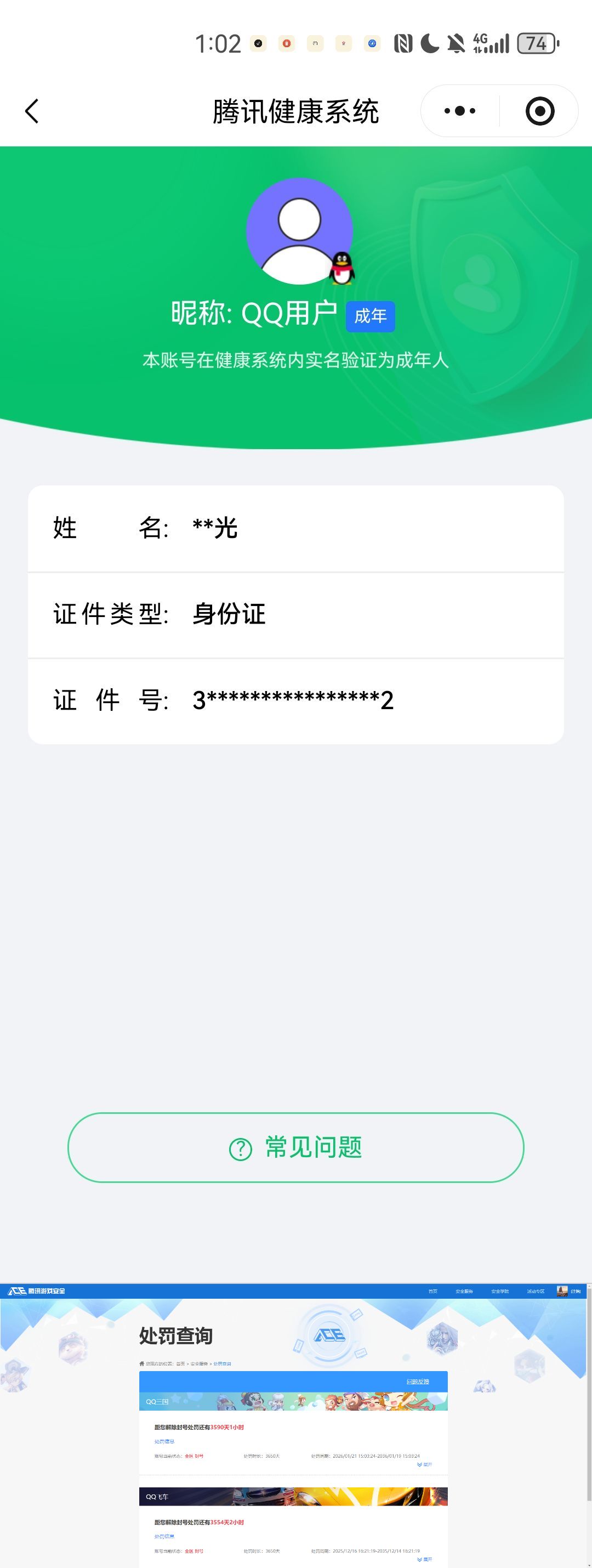The image size is (592, 1568).
Task: Expand the QQ三国 punishment card via 展开
Action: (424, 1466)
